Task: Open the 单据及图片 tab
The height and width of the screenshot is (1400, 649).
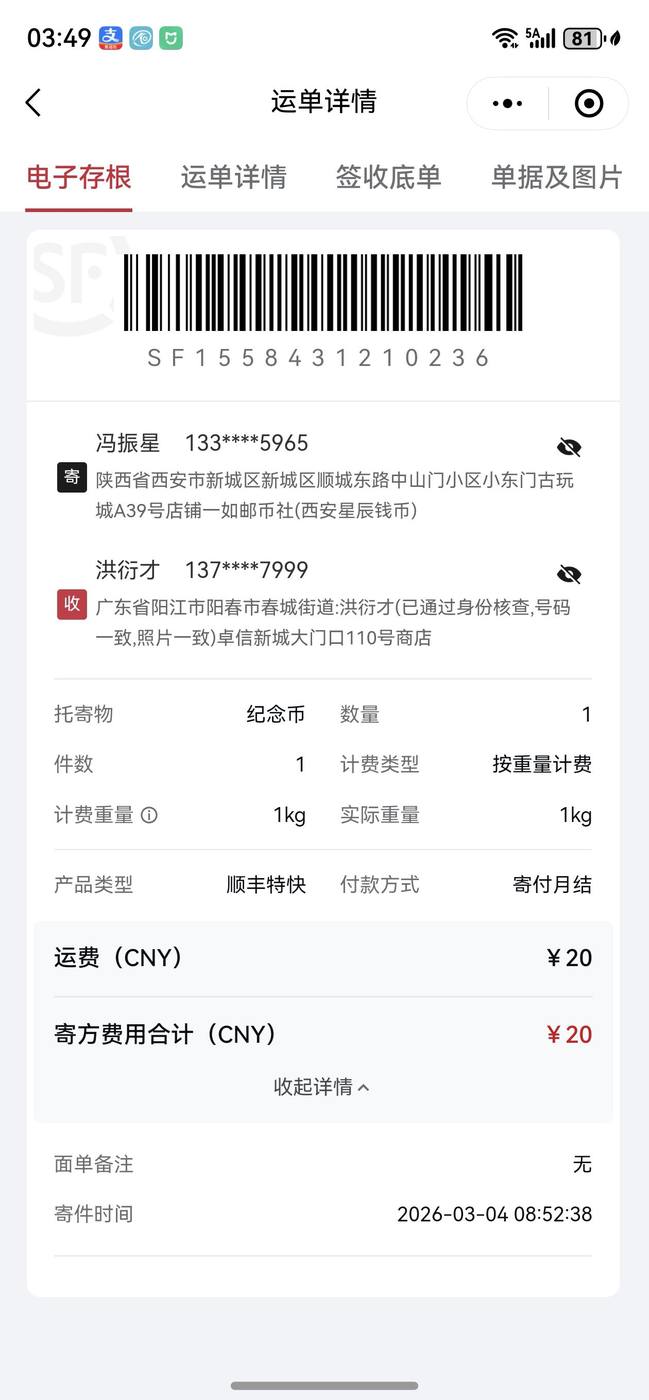Action: pyautogui.click(x=556, y=178)
